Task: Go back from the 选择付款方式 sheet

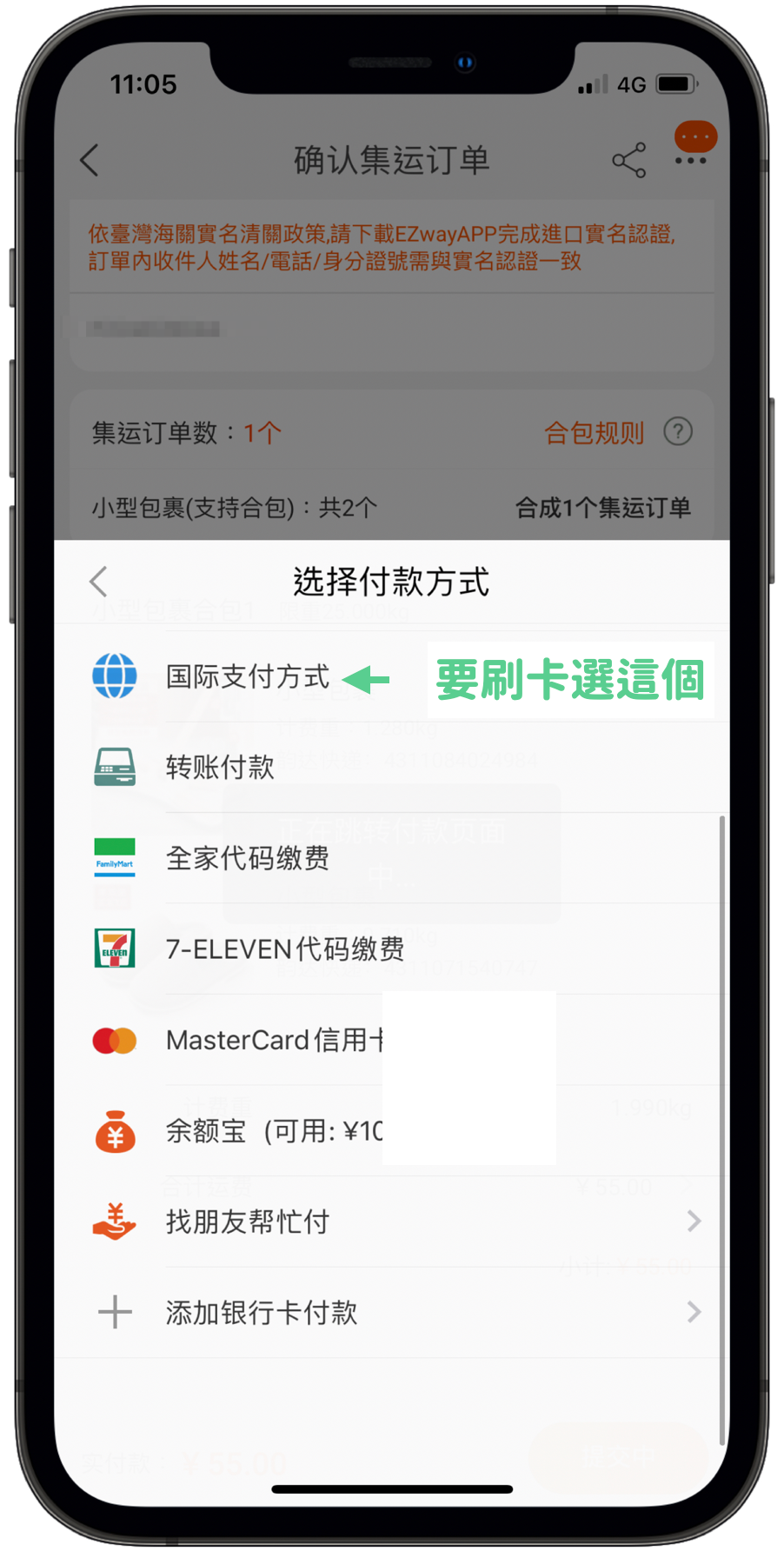Action: (98, 582)
